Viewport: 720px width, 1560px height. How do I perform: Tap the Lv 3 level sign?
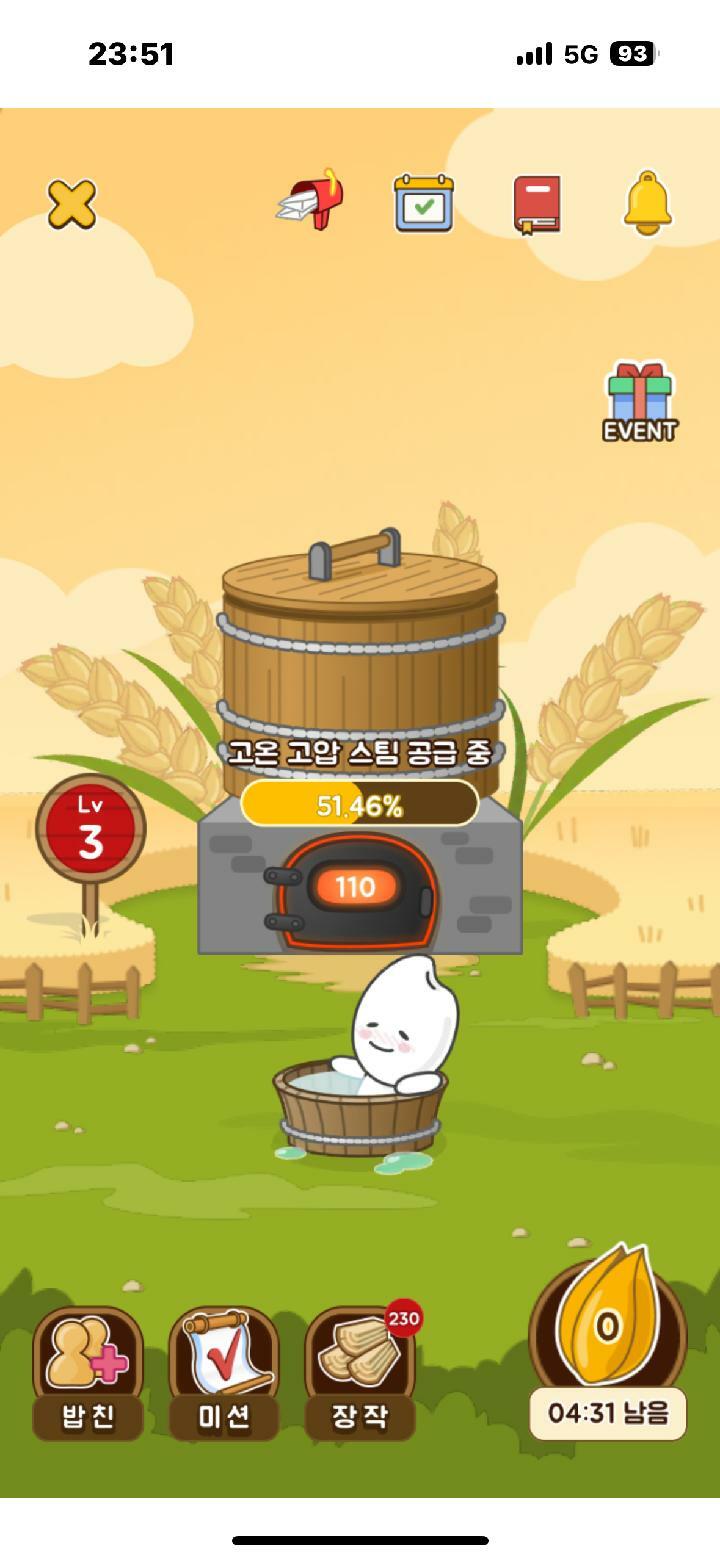coord(91,830)
